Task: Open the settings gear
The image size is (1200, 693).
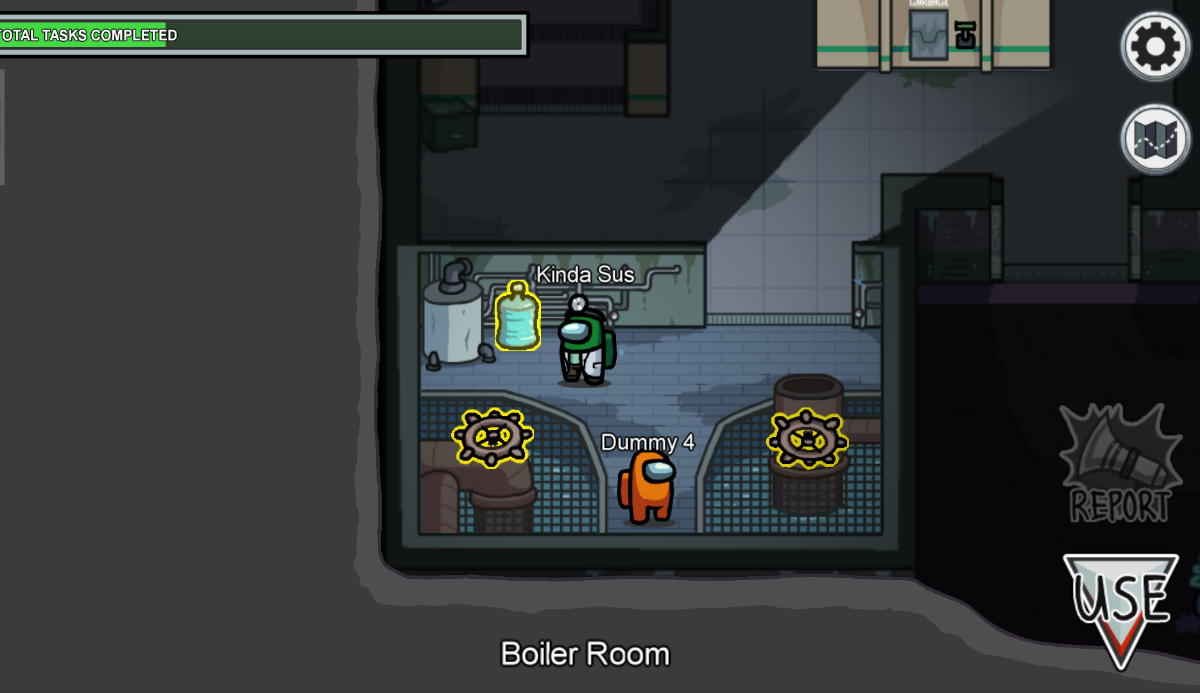Action: (x=1156, y=46)
